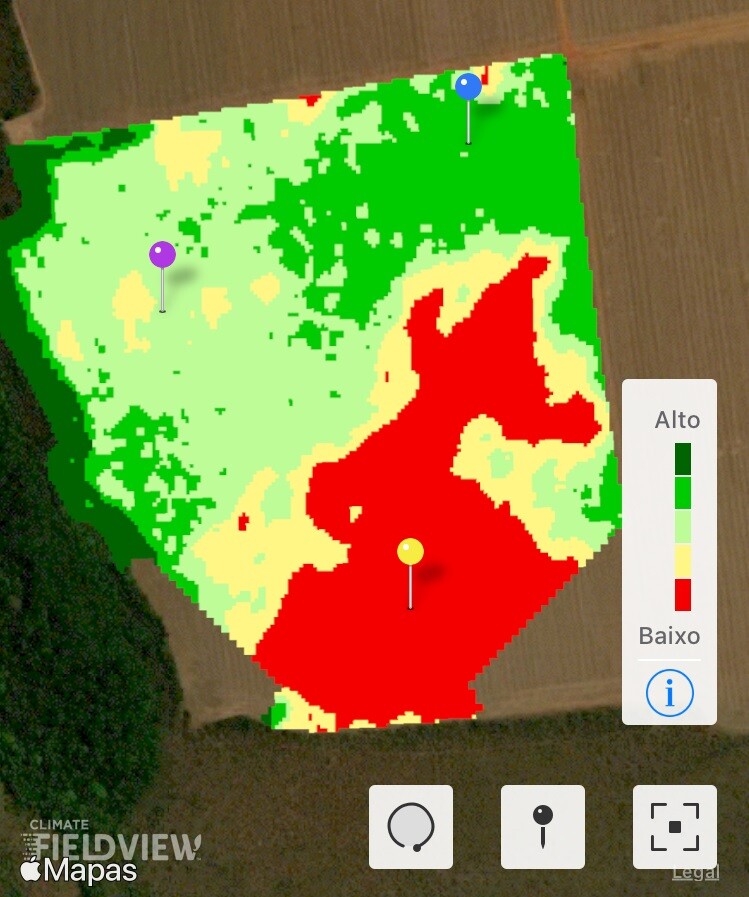Select the purple pin on the map

point(162,256)
